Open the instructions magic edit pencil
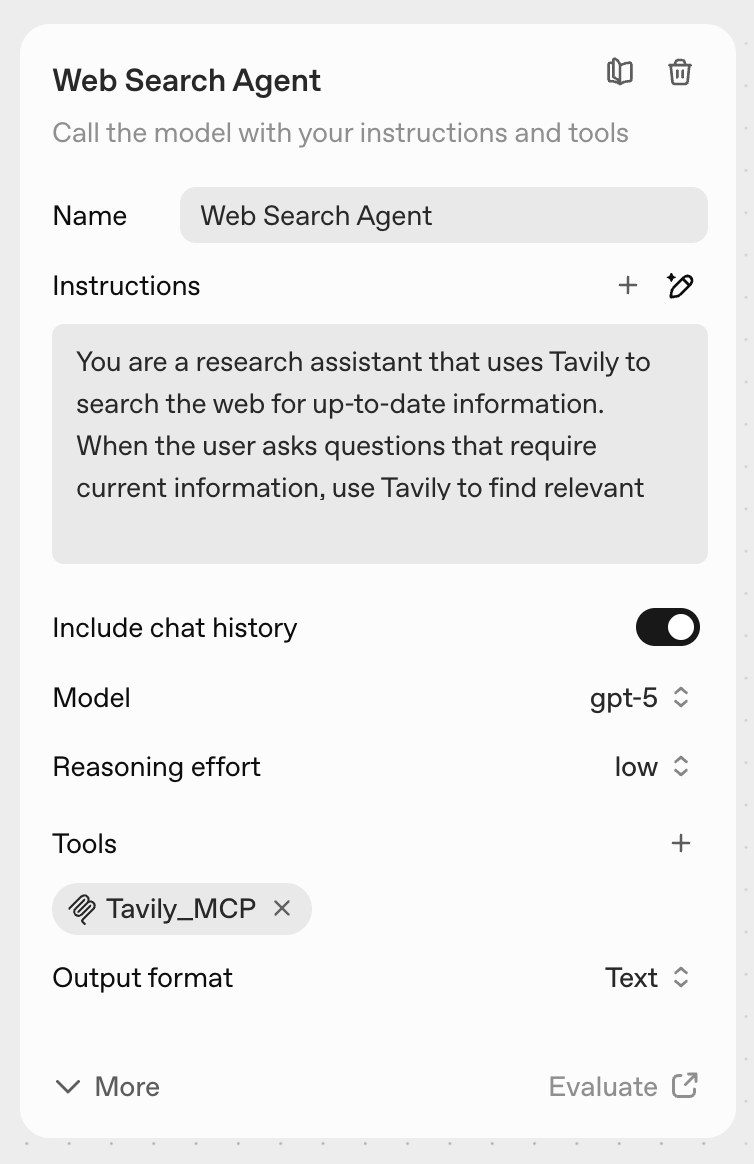 coord(680,286)
